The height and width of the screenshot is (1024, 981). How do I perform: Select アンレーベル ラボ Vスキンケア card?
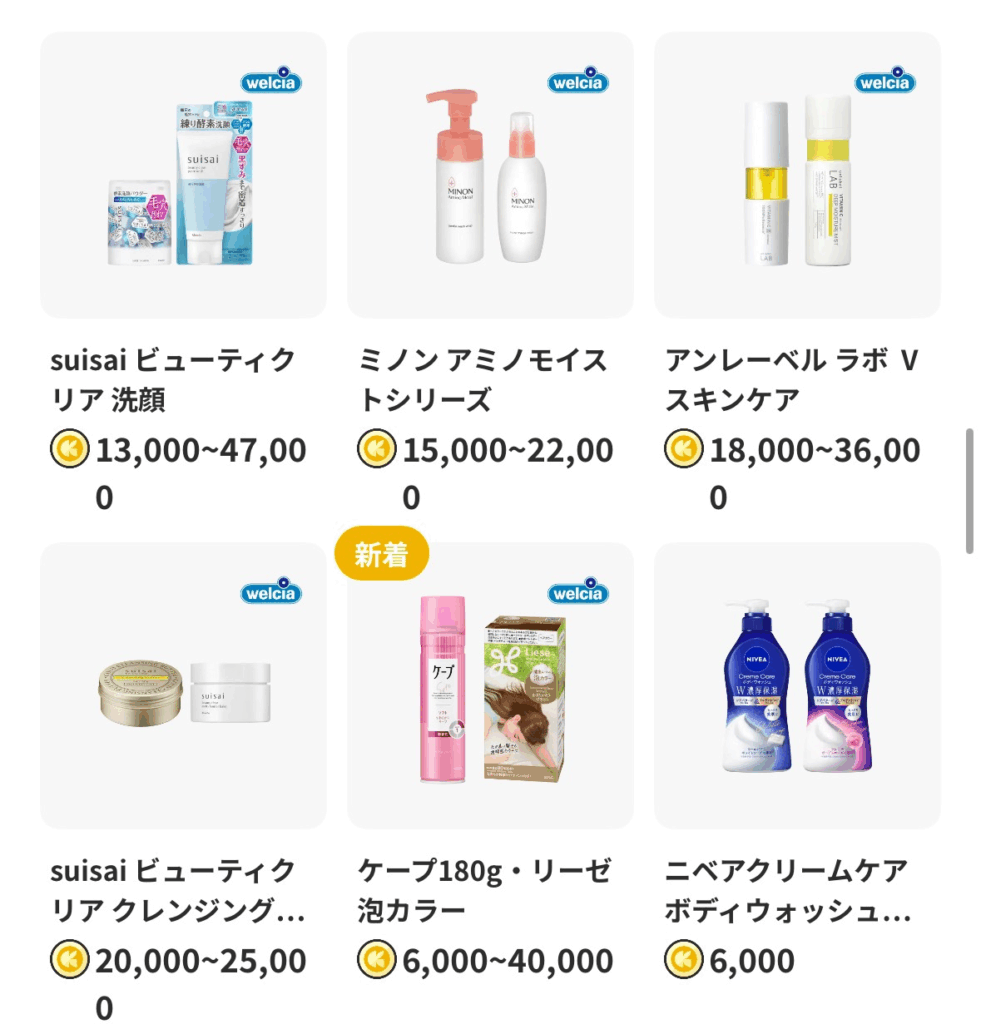797,176
